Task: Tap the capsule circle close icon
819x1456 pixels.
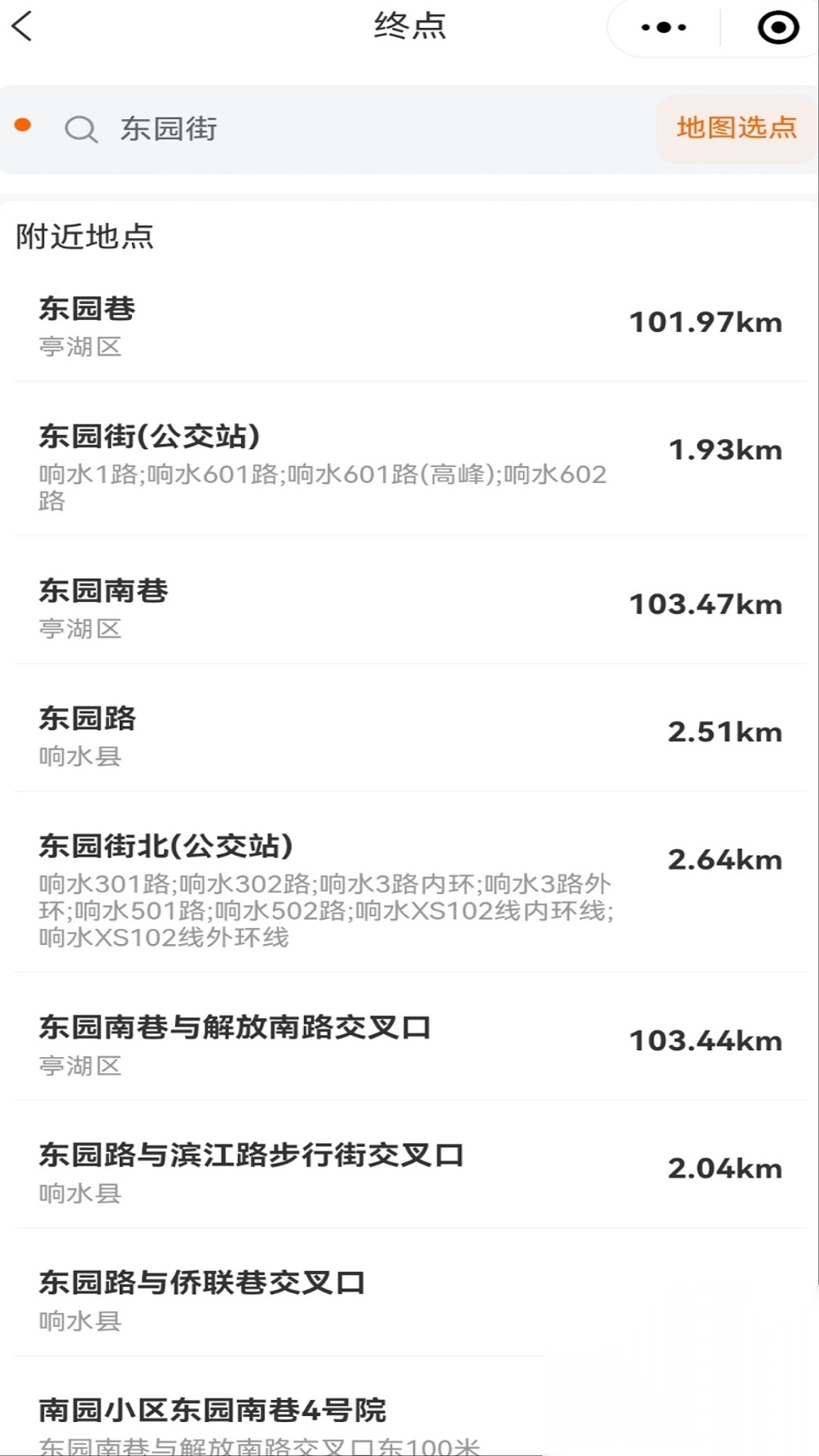Action: click(x=775, y=27)
